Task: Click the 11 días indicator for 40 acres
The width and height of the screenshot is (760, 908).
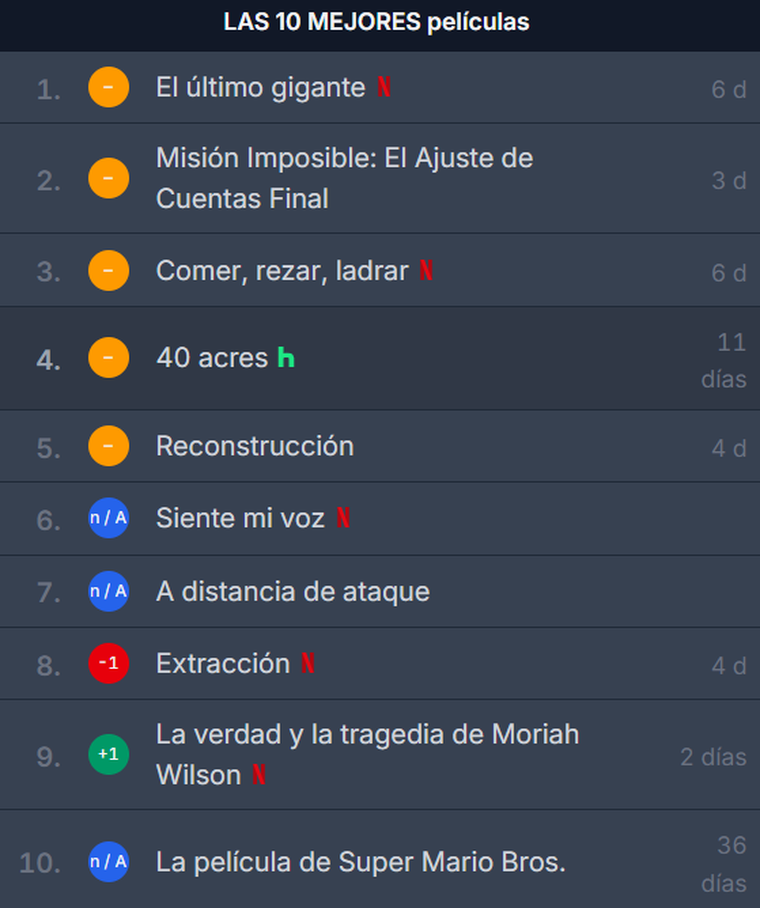Action: pos(723,357)
